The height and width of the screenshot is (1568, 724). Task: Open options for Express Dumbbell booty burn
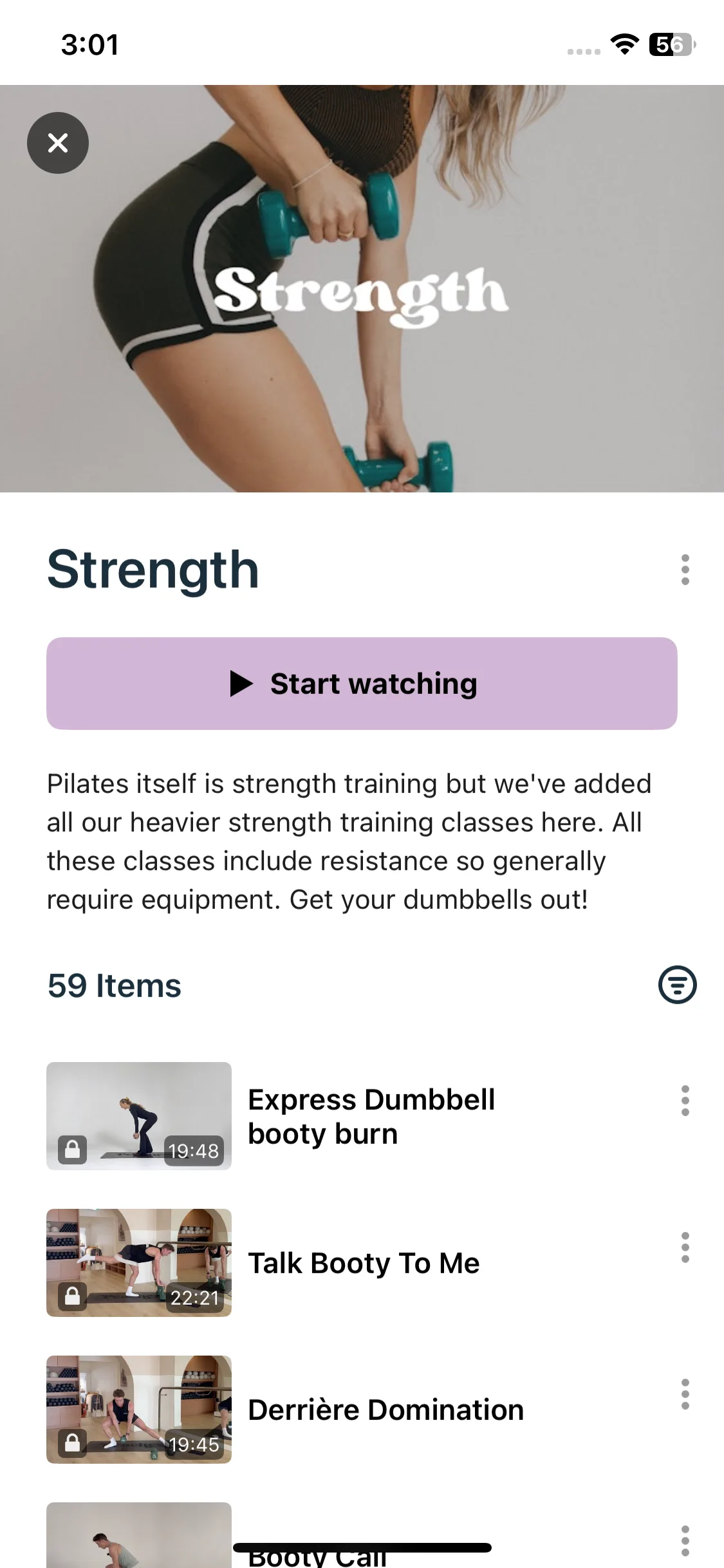pyautogui.click(x=685, y=1101)
